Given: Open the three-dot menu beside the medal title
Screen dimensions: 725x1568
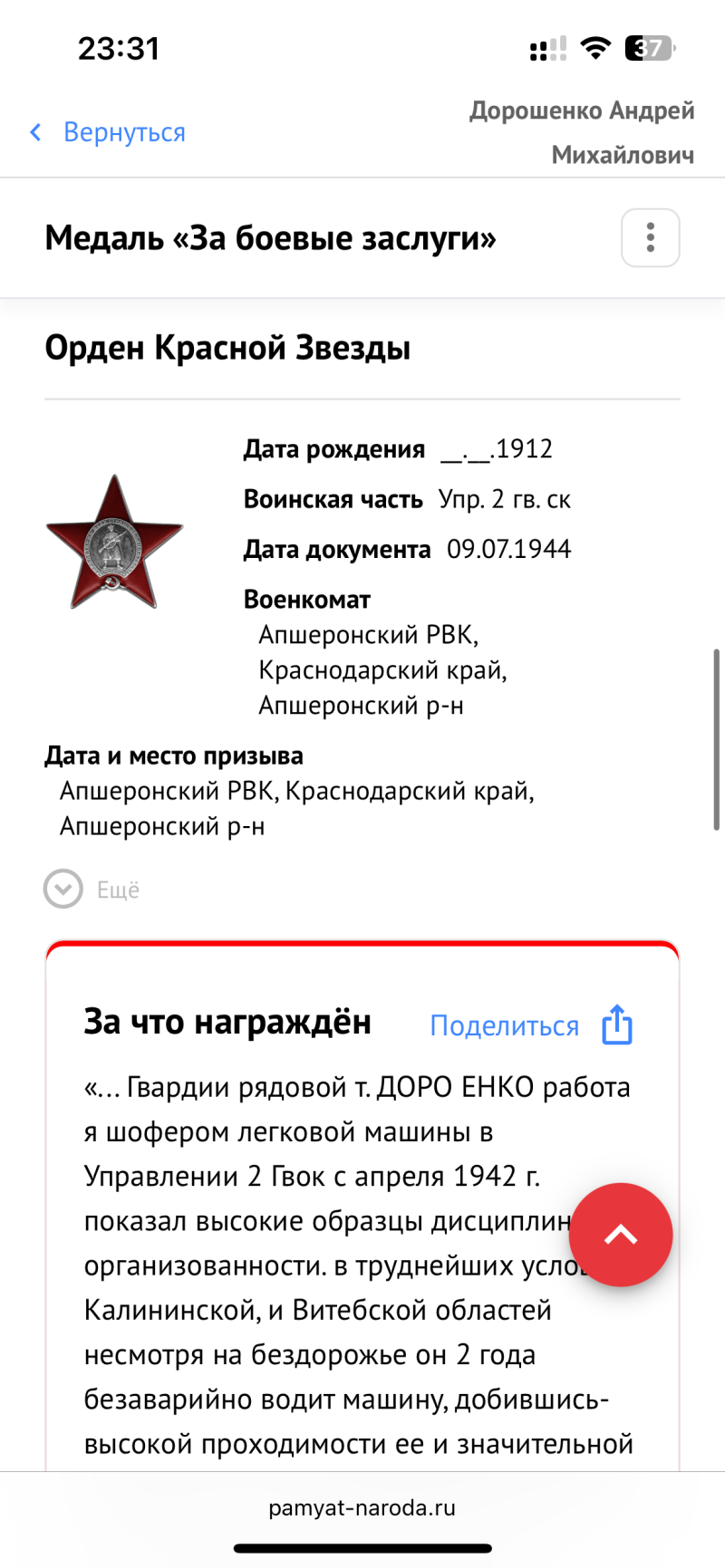Looking at the screenshot, I should pyautogui.click(x=650, y=237).
